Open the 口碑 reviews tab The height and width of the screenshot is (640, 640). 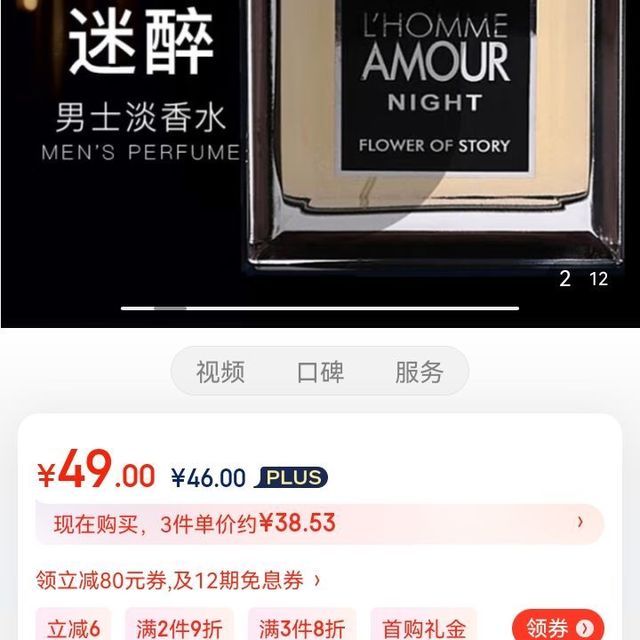click(x=320, y=373)
